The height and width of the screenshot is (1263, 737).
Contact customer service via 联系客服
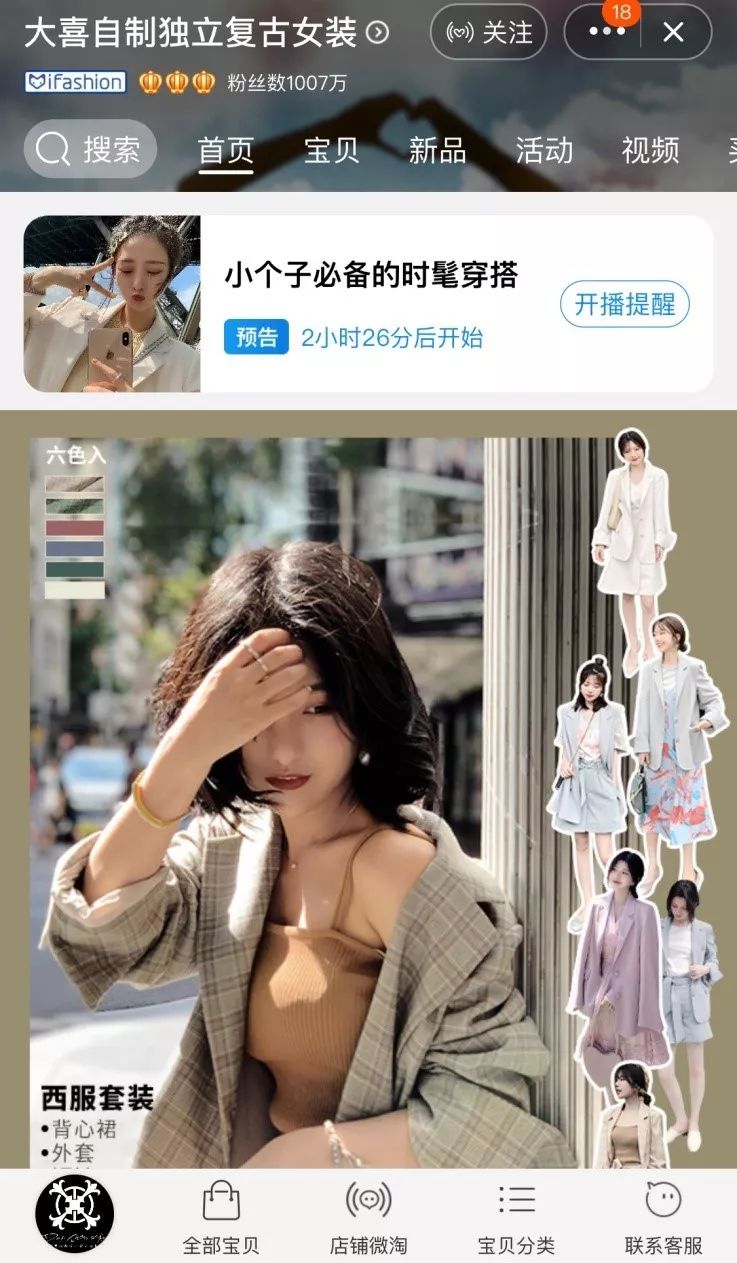pos(663,1215)
